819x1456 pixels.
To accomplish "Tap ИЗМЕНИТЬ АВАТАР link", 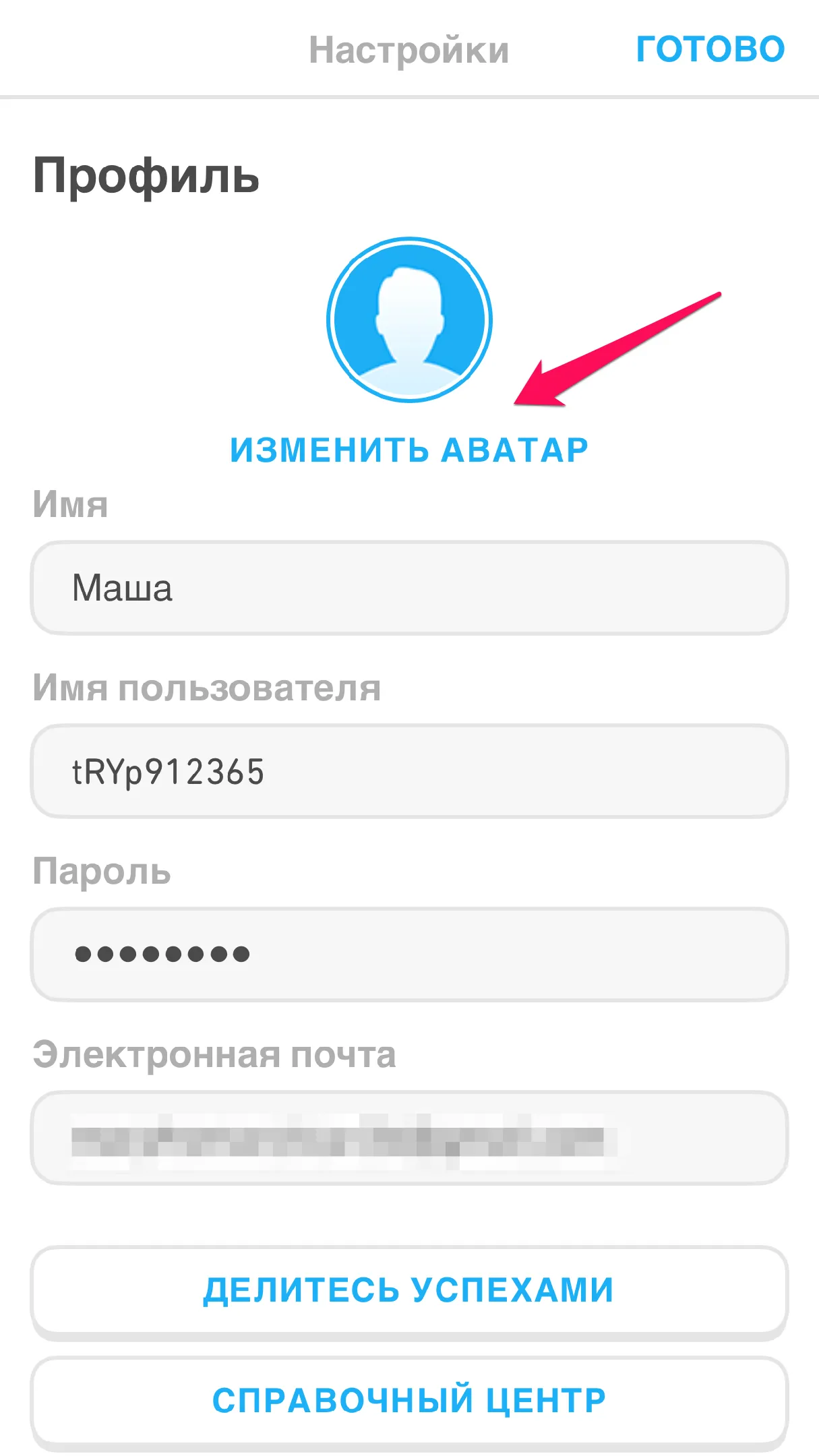I will tap(409, 450).
